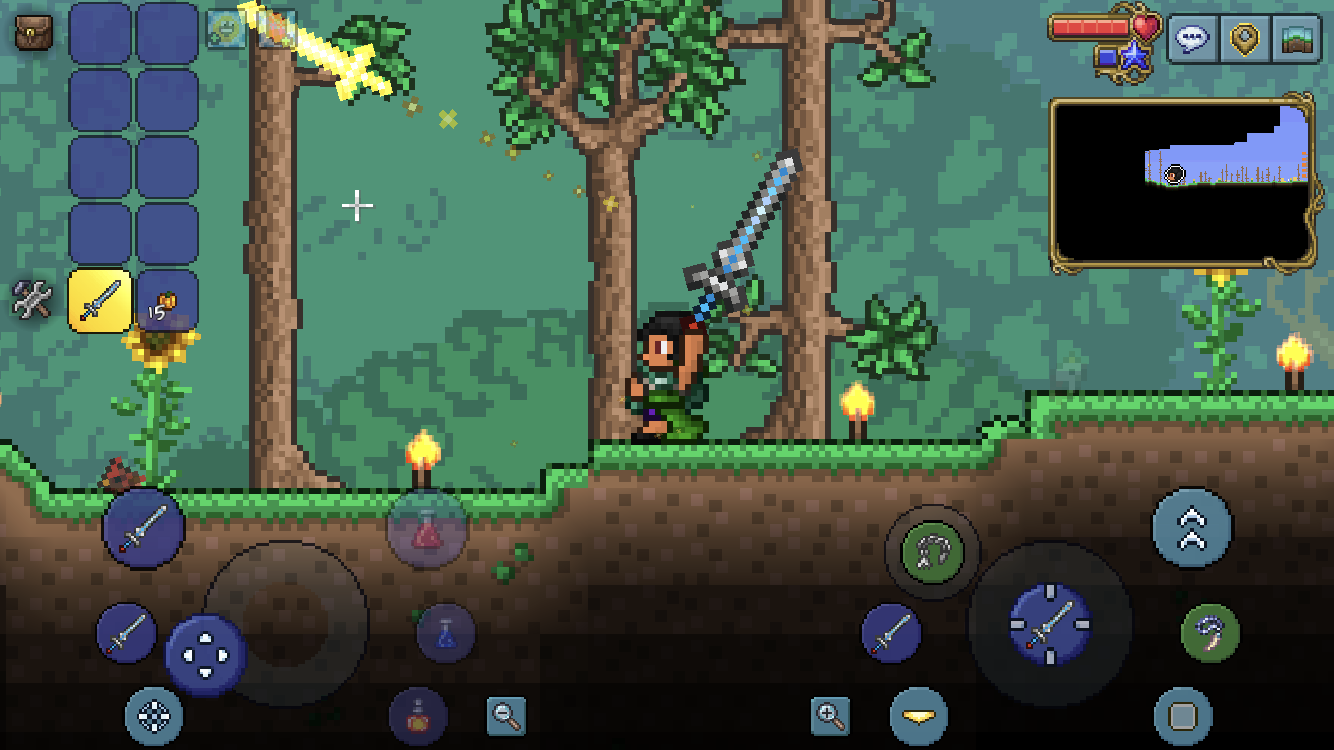Tap the map pin button
Screen dimensions: 1334x750
pyautogui.click(x=1244, y=39)
